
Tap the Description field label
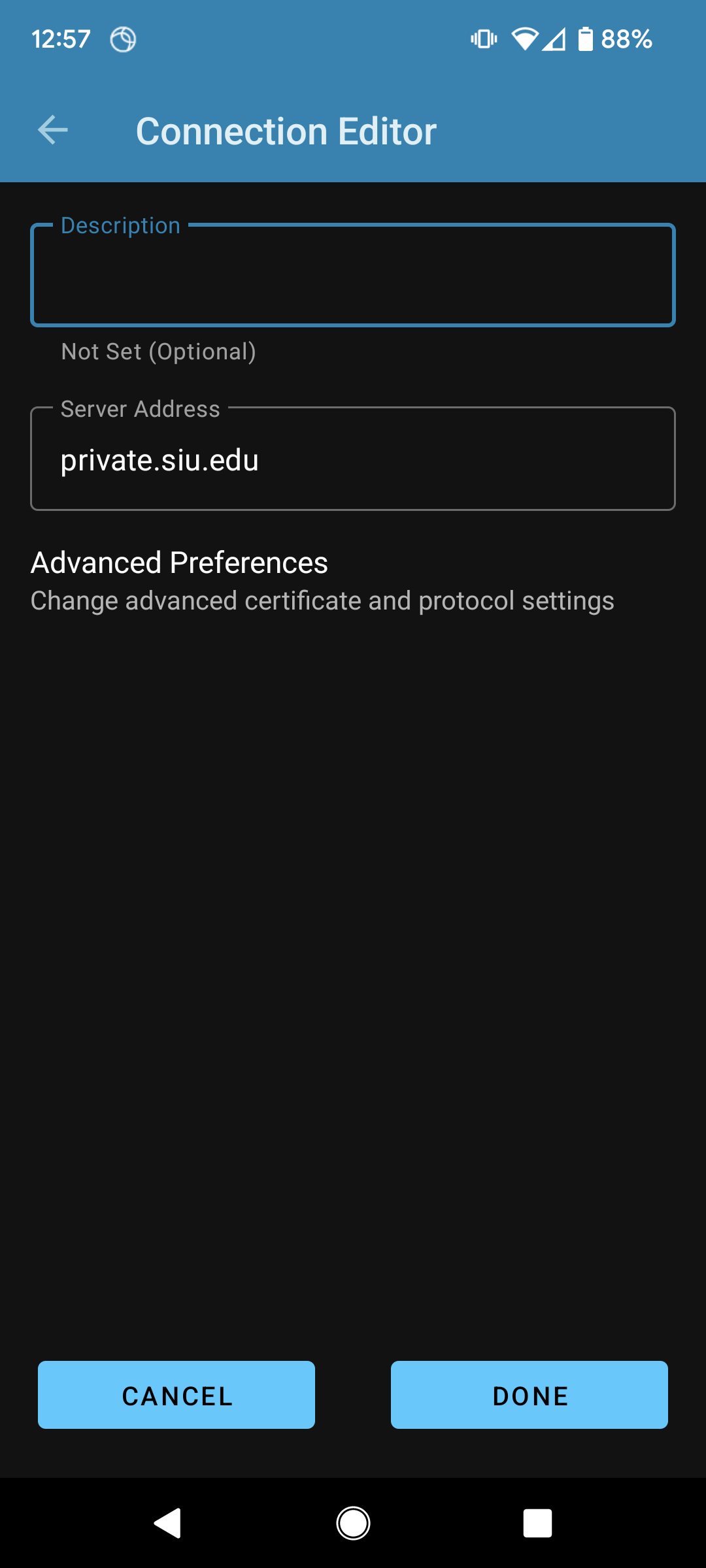coord(120,225)
